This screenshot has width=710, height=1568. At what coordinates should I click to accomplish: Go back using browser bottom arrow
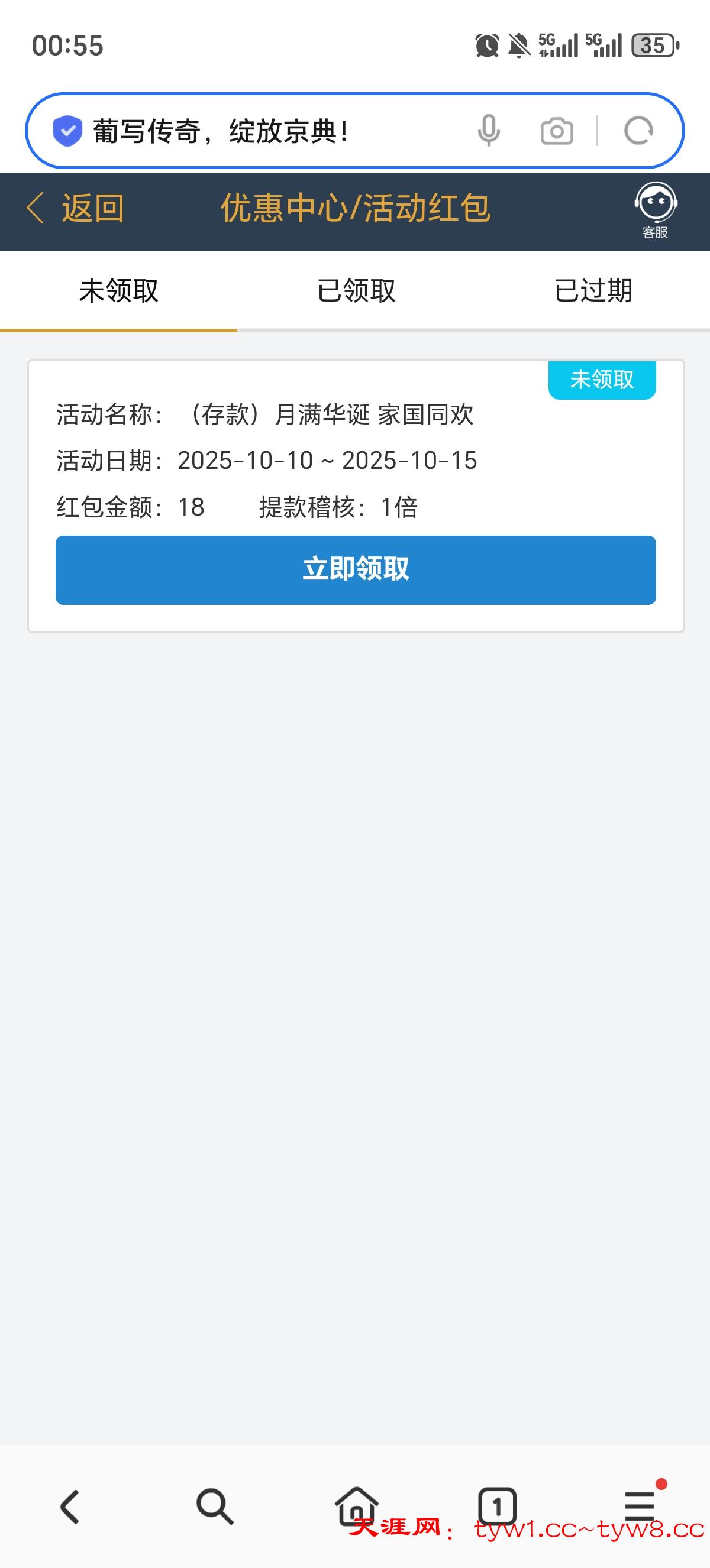tap(70, 1507)
